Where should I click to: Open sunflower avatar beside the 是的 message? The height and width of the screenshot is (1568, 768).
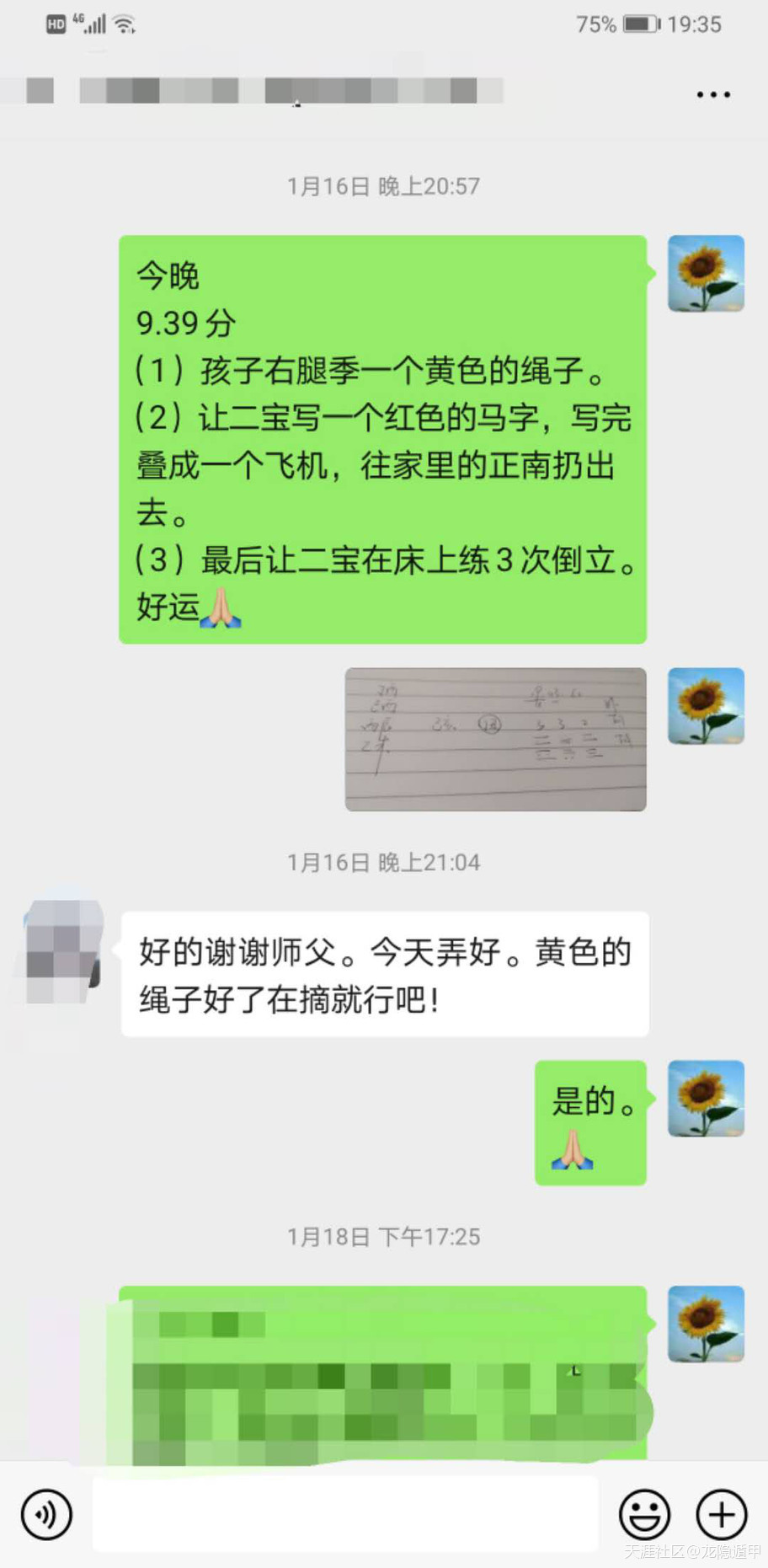click(706, 1098)
